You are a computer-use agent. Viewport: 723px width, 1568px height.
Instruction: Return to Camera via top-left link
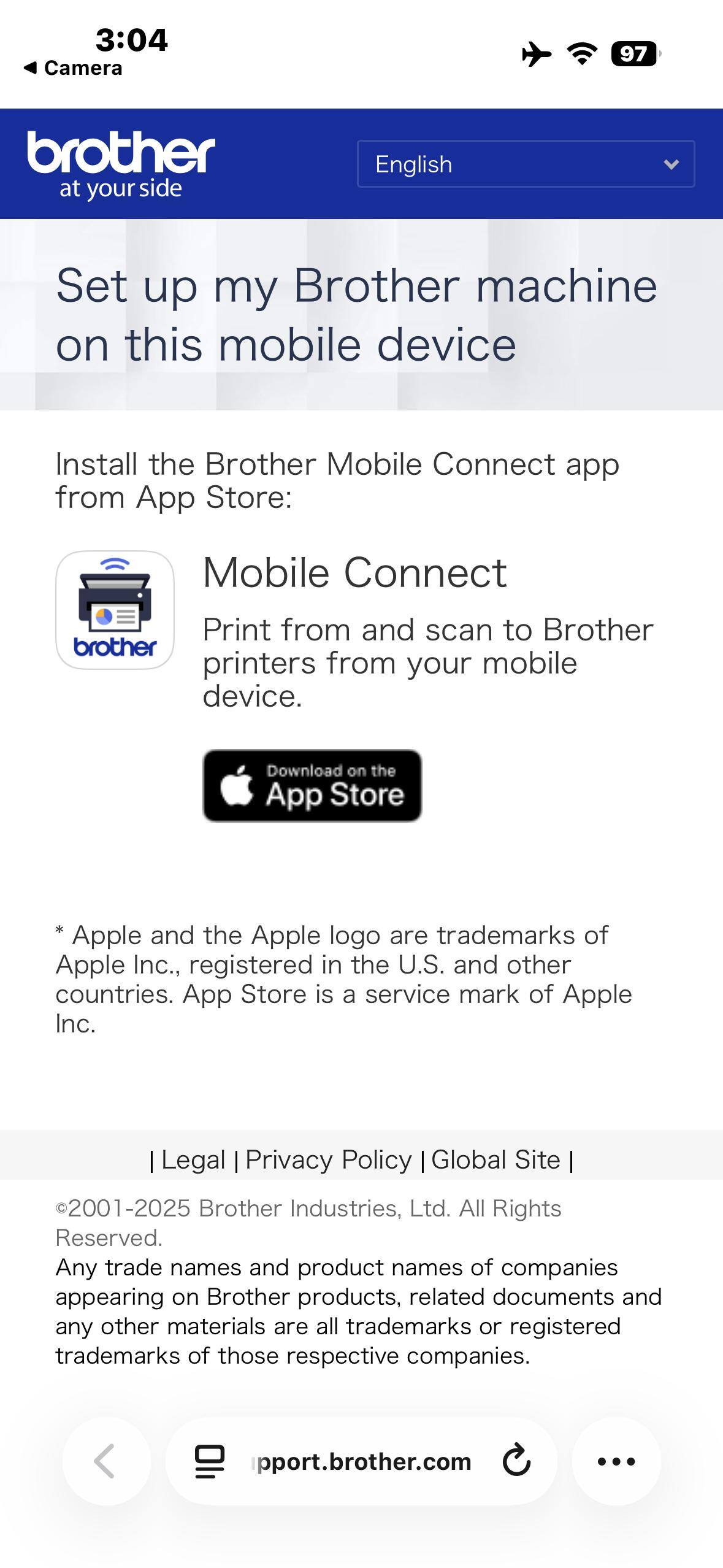coord(72,68)
